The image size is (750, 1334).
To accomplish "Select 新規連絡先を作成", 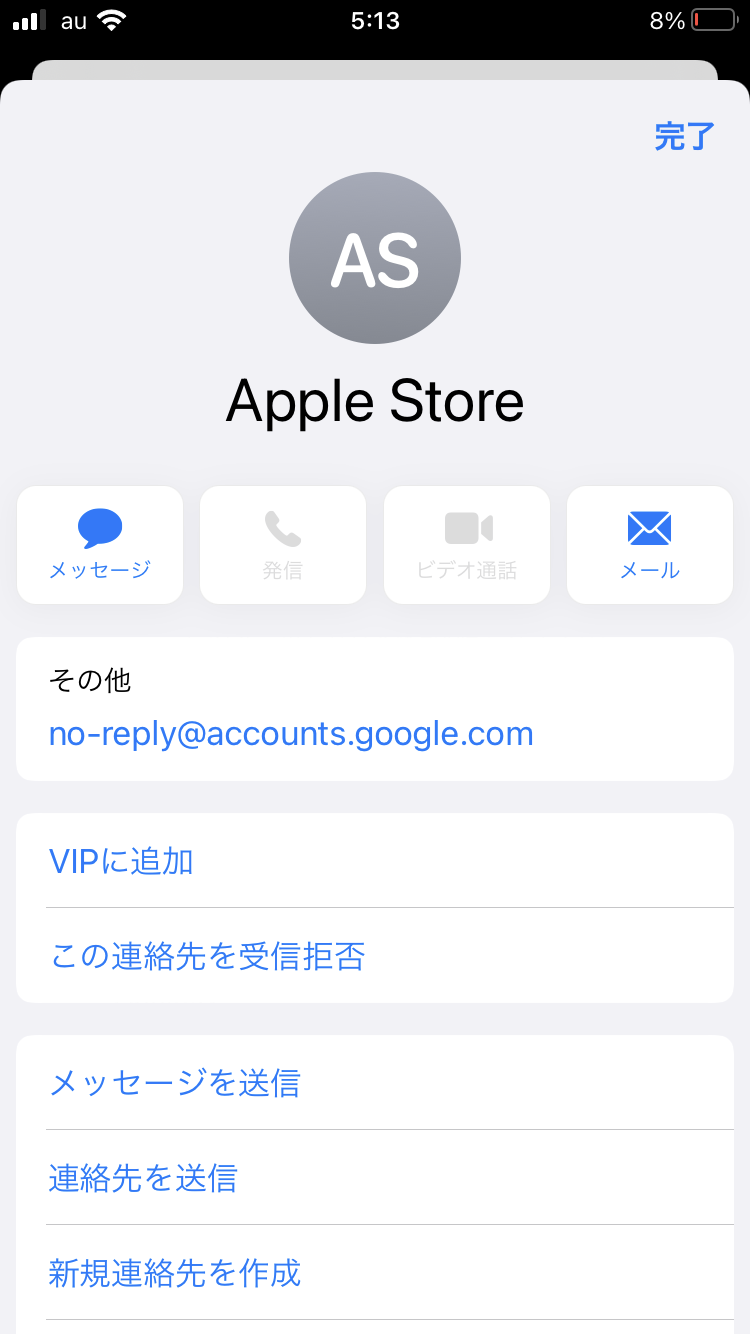I will 175,1273.
